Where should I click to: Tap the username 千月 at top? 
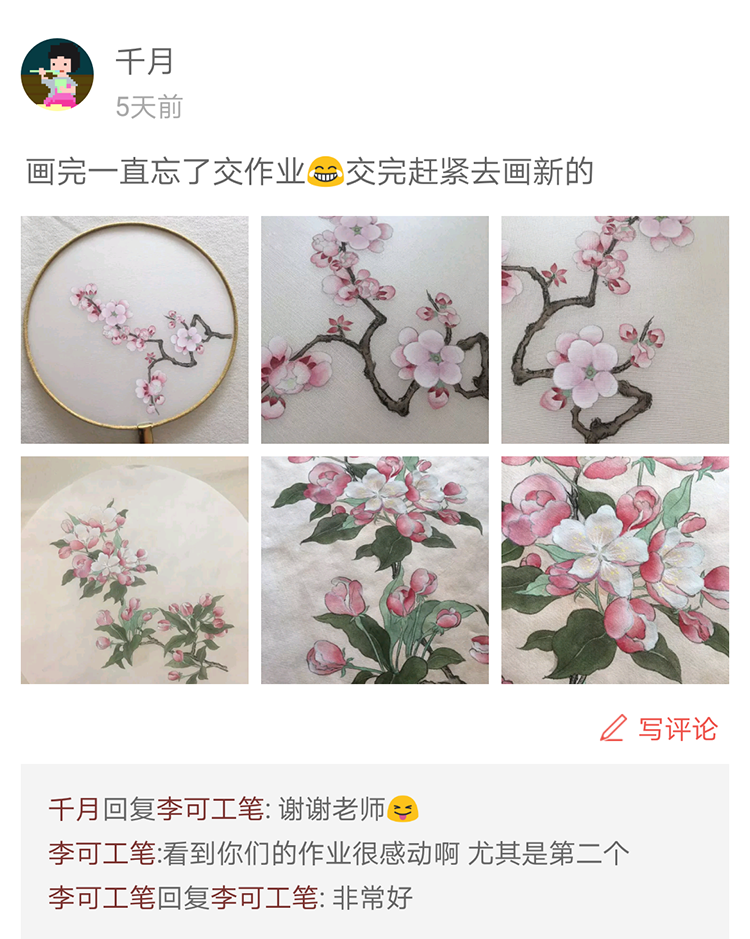tap(144, 62)
